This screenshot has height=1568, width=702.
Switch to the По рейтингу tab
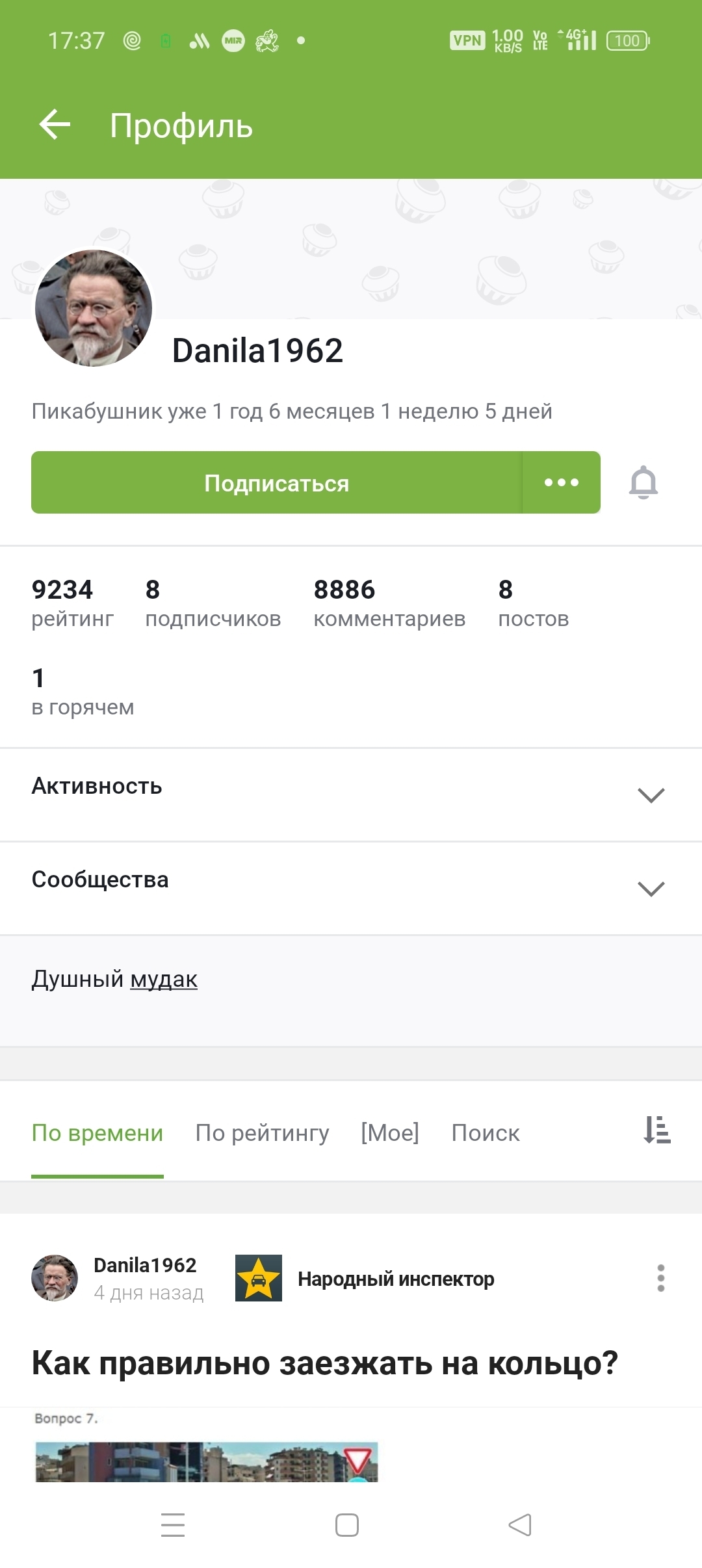point(262,1132)
